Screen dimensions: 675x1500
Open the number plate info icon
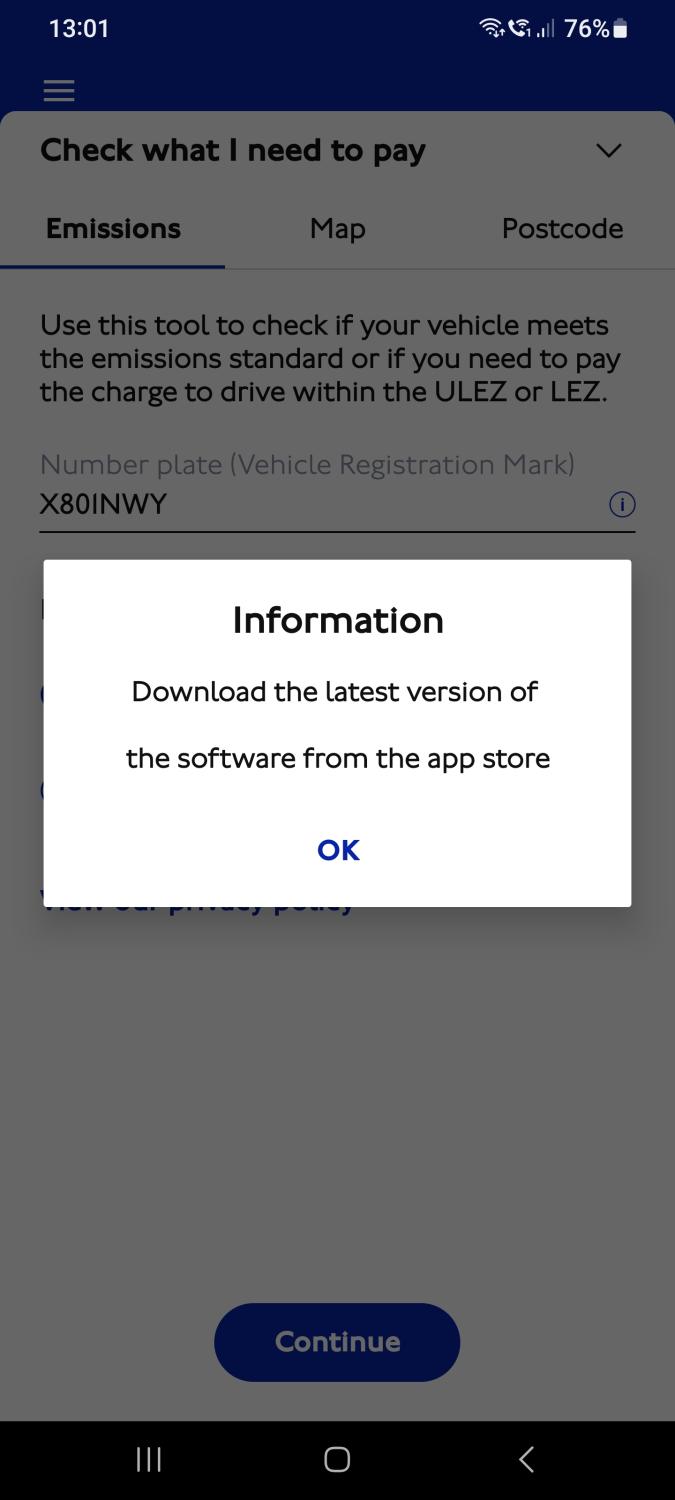coord(622,505)
